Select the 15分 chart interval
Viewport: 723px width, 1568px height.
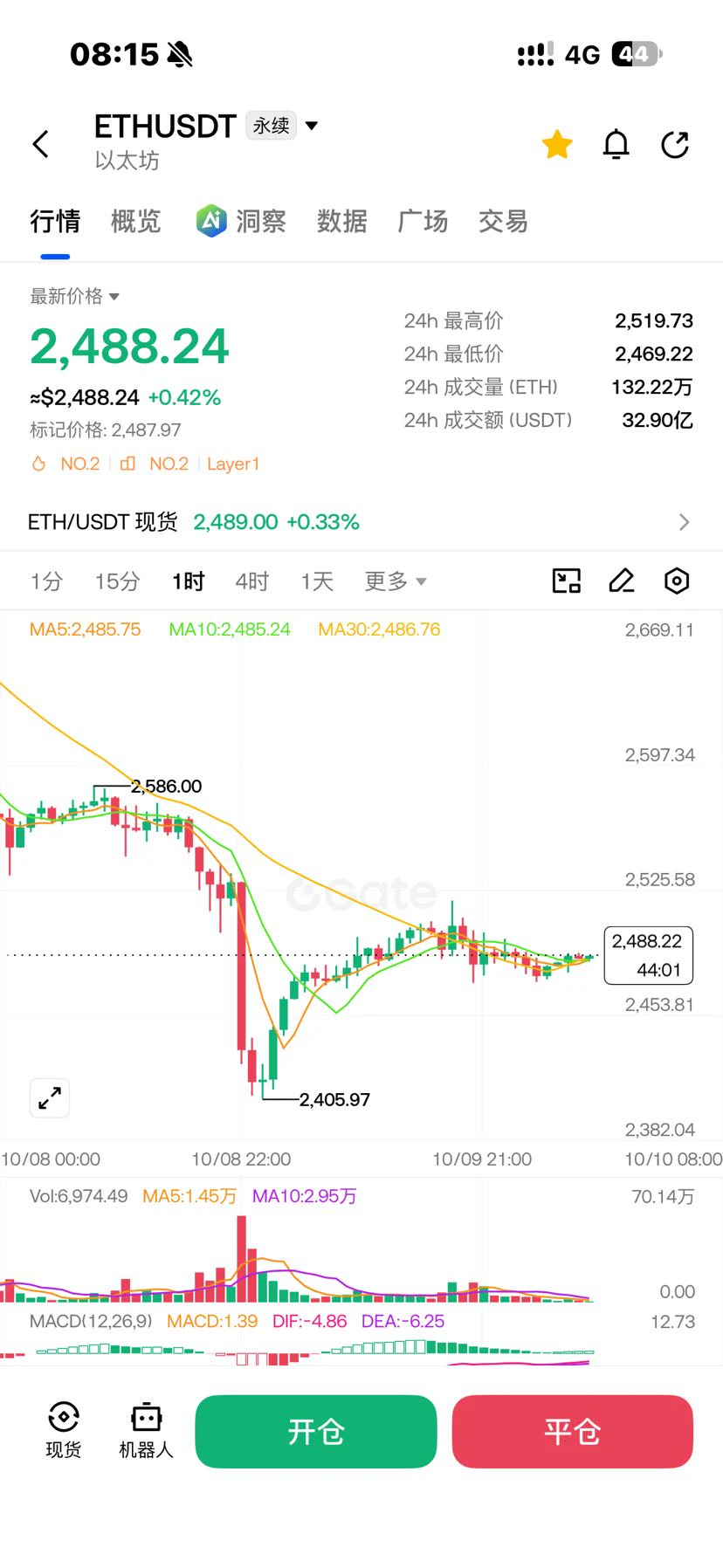click(x=118, y=581)
